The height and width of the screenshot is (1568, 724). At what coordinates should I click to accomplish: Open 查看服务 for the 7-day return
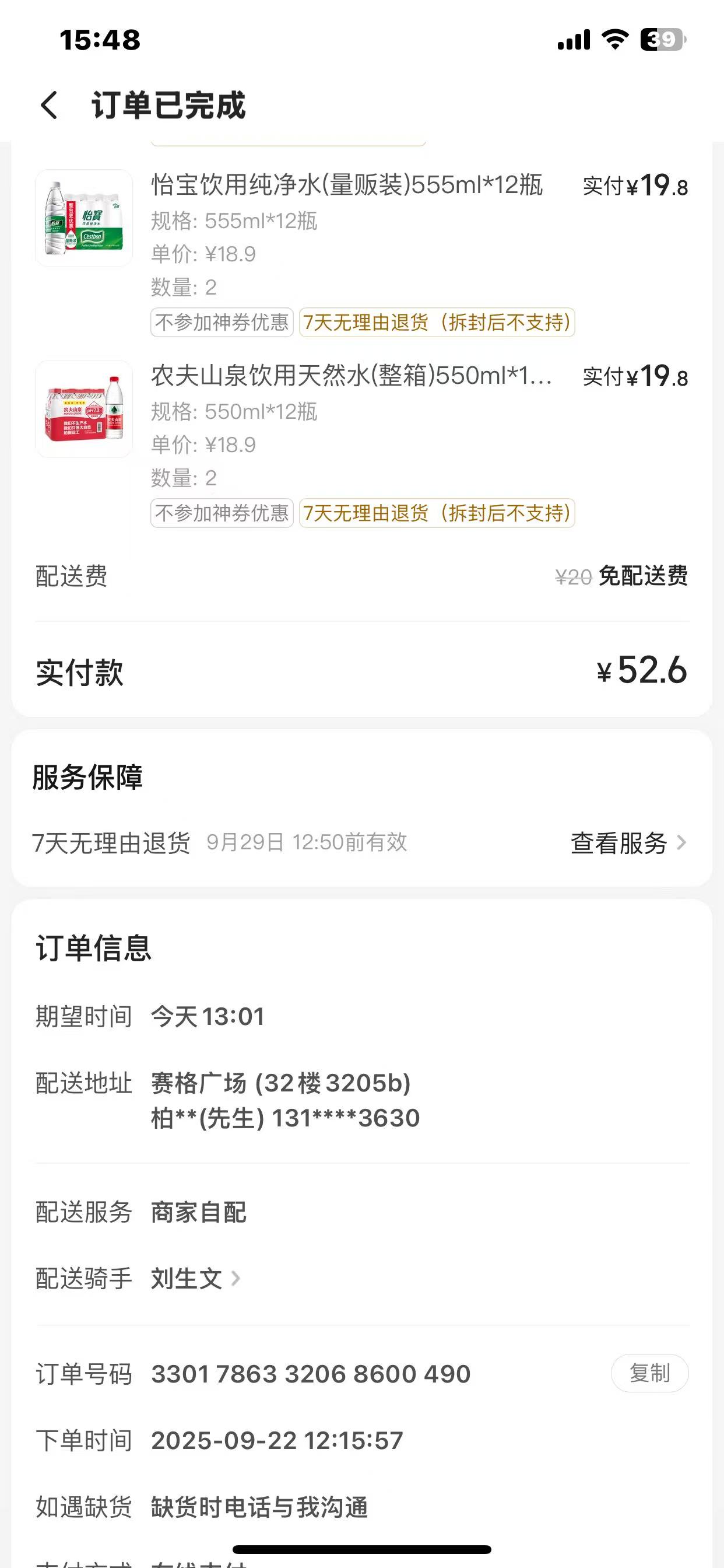[628, 843]
